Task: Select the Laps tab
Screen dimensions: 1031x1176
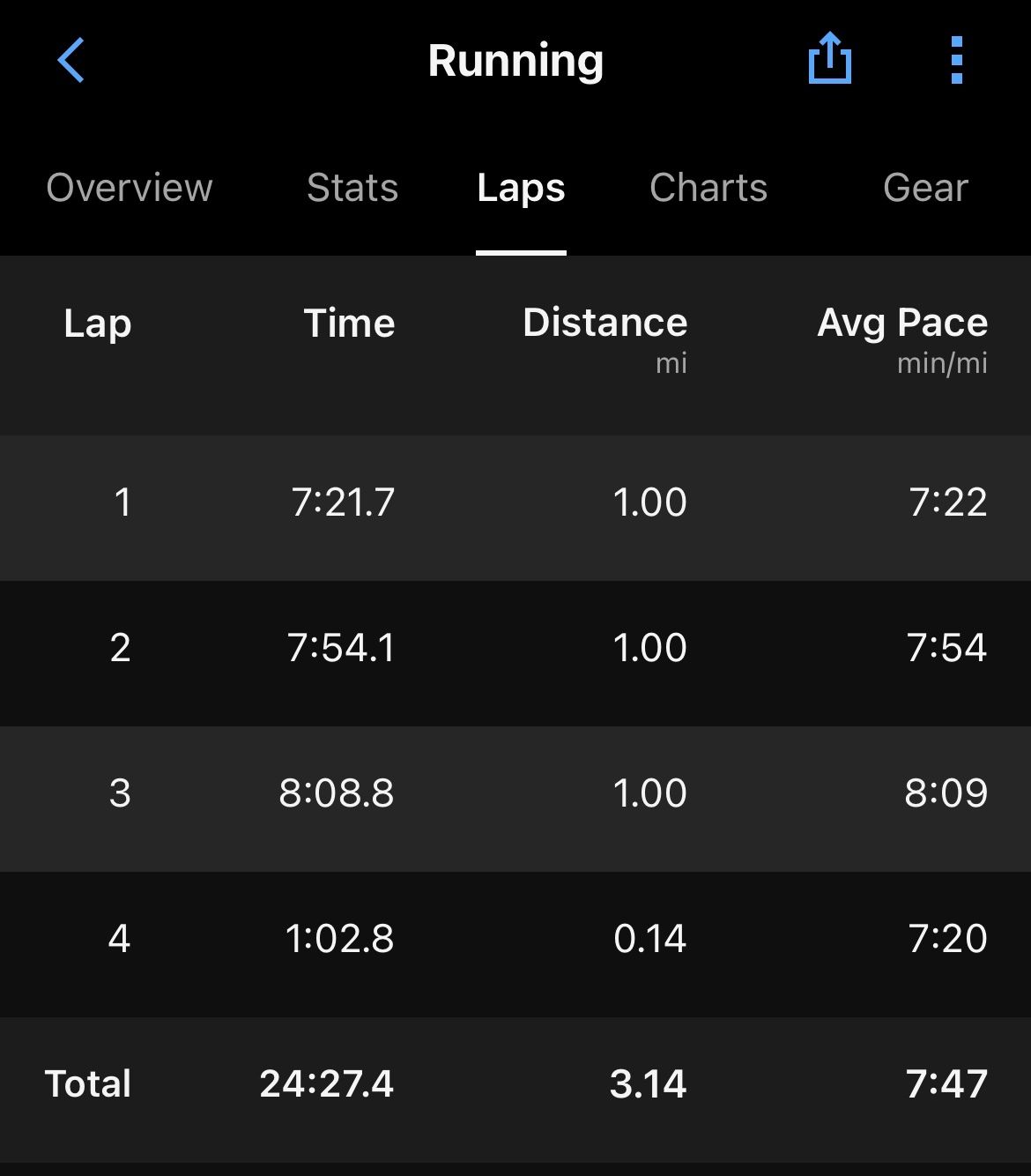Action: (521, 188)
